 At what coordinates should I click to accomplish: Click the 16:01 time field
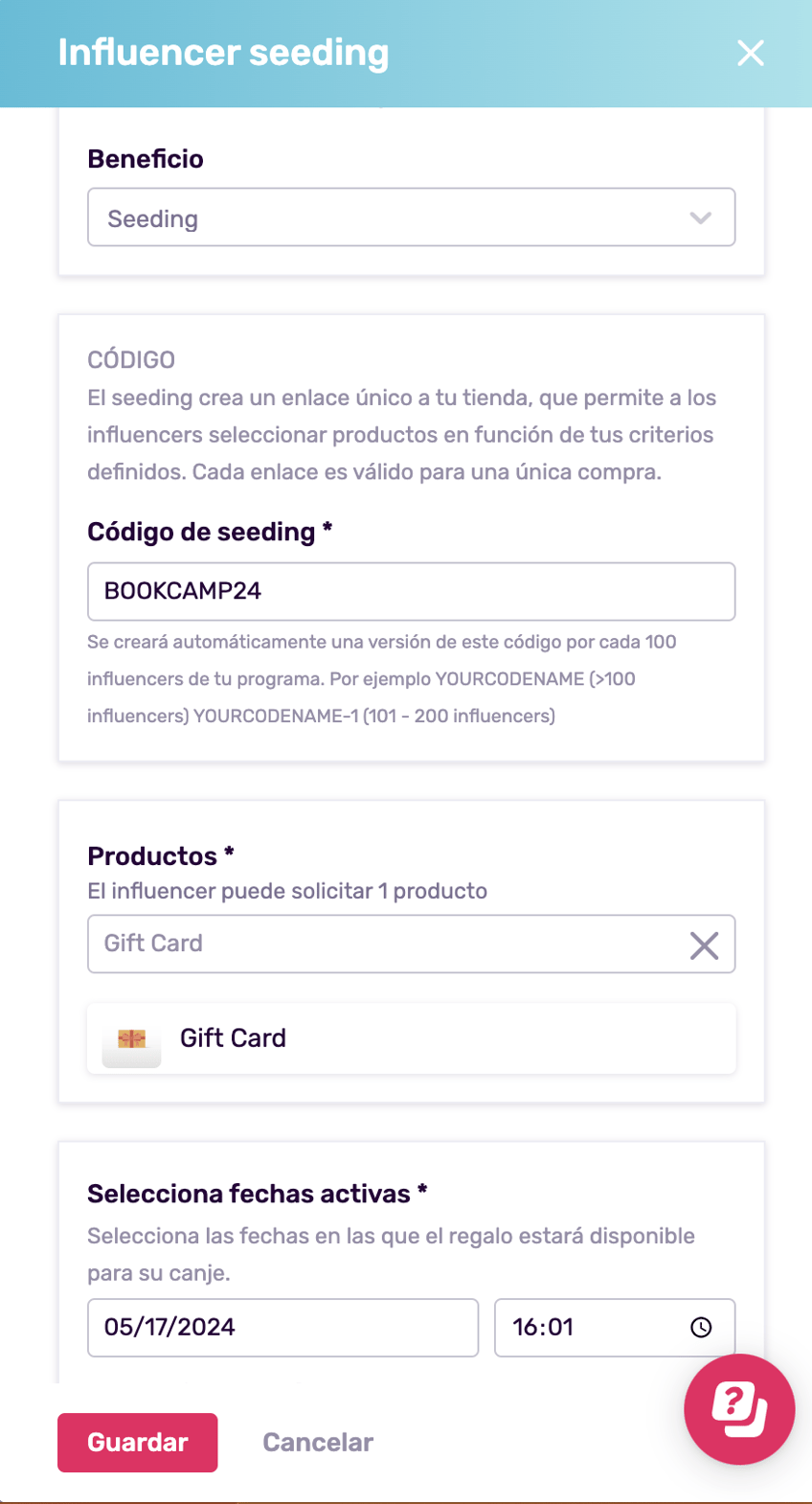[x=594, y=1328]
